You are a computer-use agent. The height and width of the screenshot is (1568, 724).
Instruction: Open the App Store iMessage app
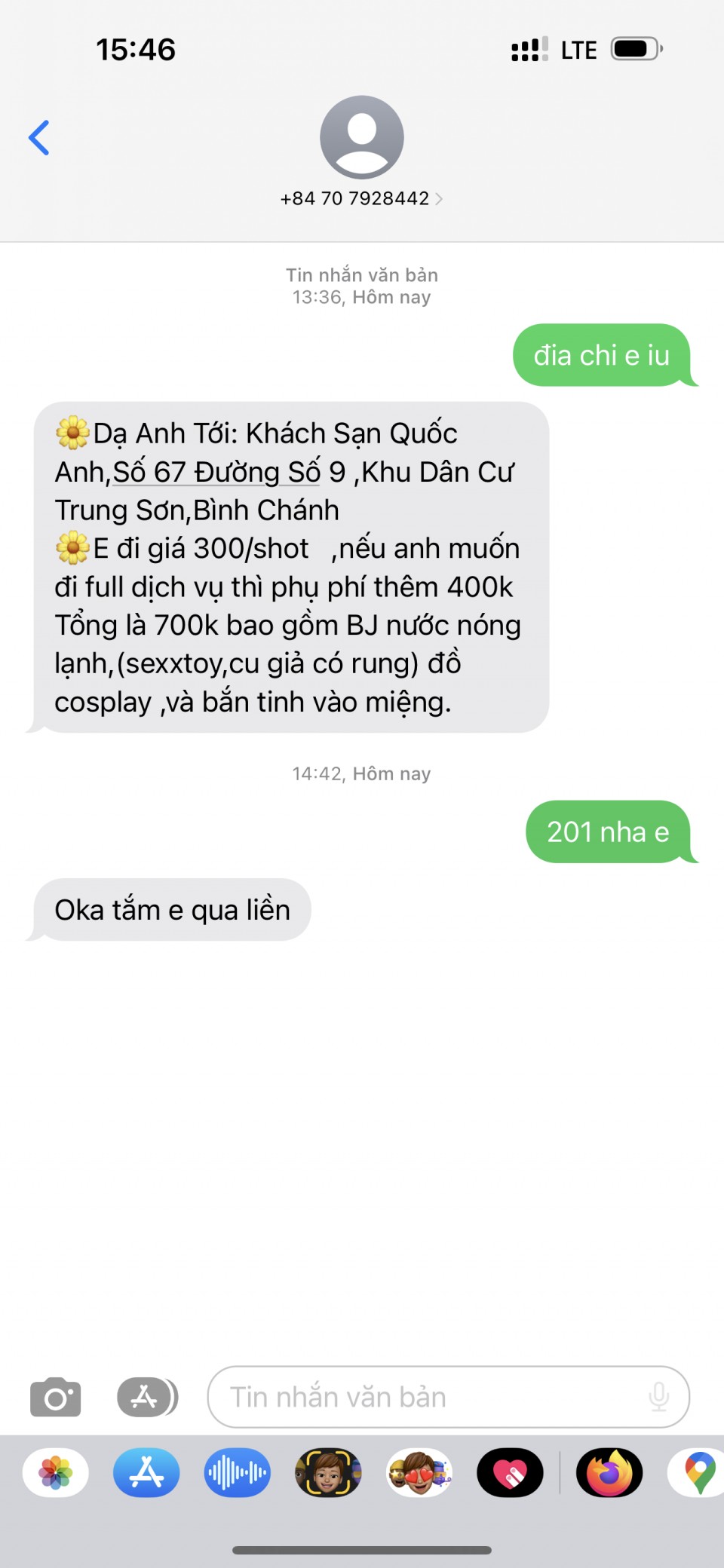[x=146, y=1472]
